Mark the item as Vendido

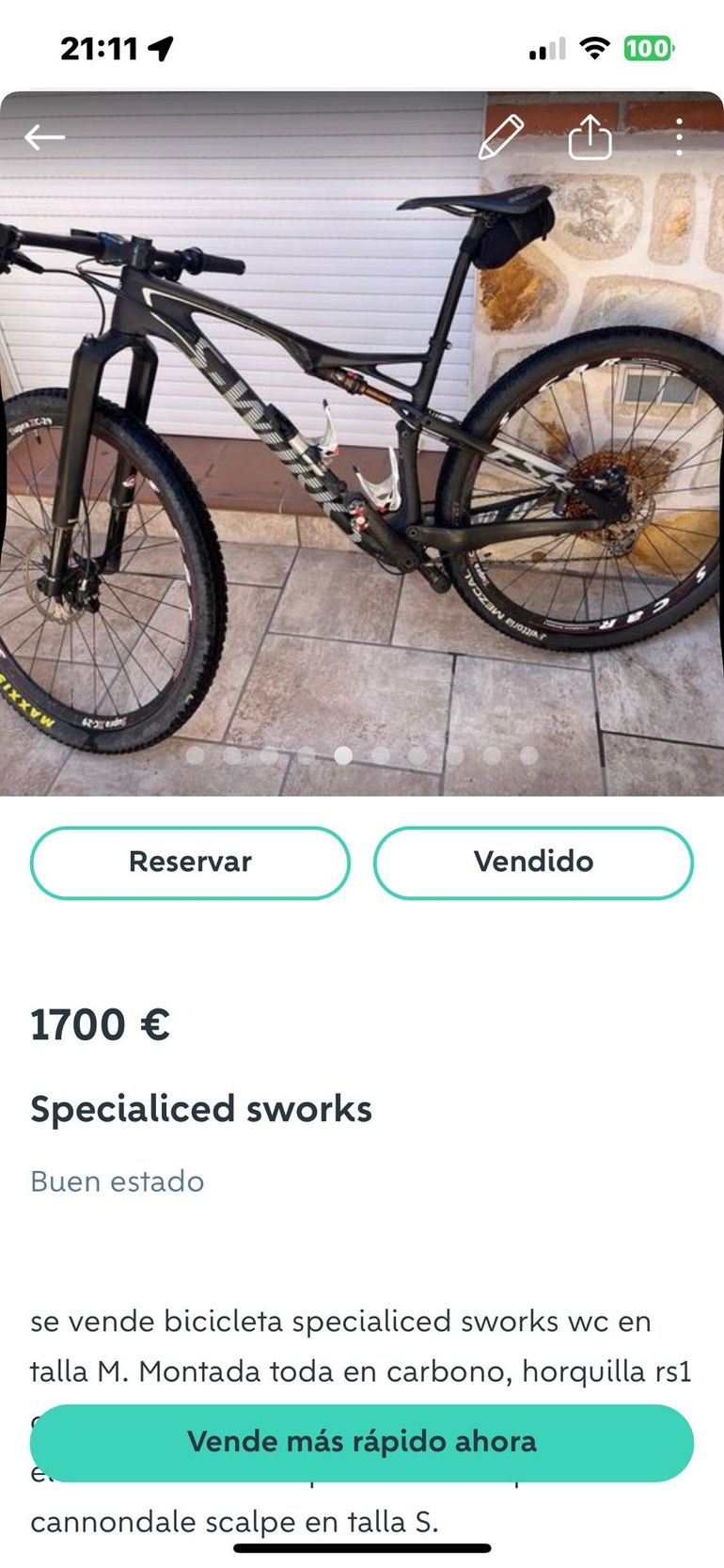[x=533, y=863]
